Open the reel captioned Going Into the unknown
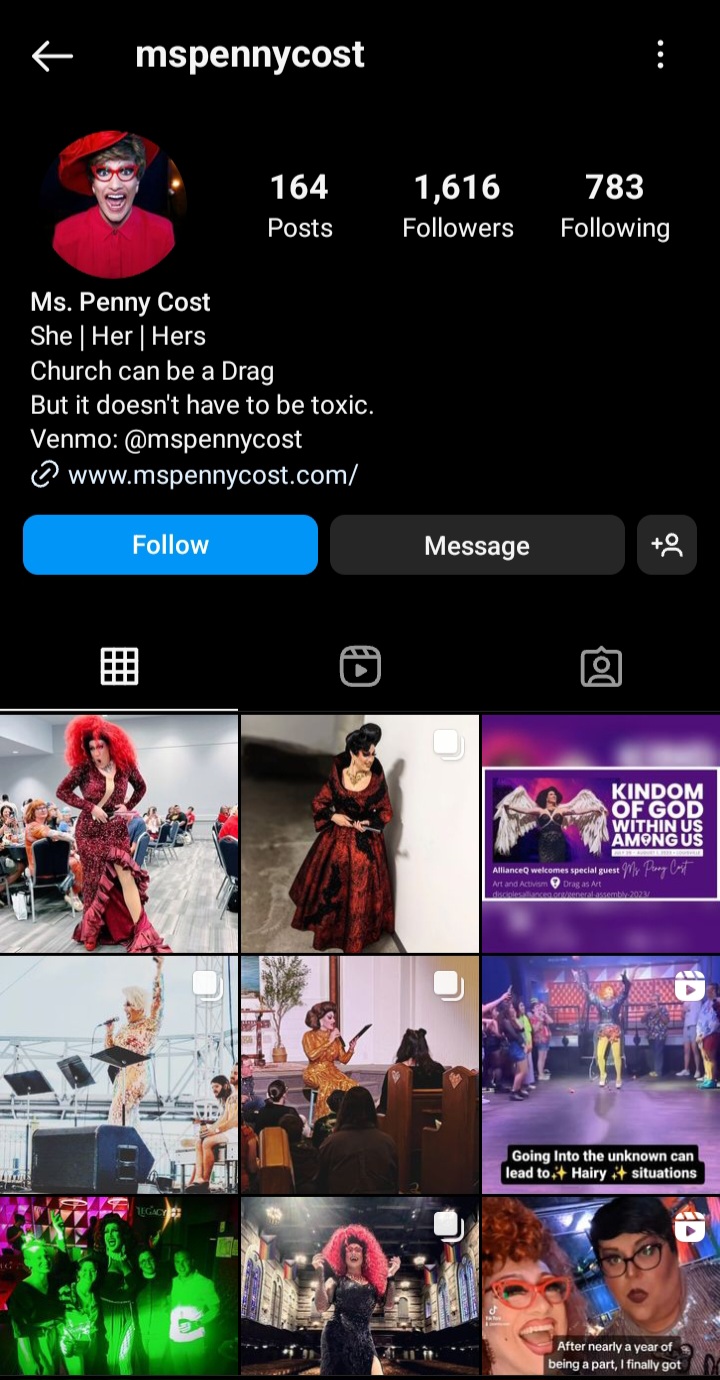720x1380 pixels. click(600, 1074)
